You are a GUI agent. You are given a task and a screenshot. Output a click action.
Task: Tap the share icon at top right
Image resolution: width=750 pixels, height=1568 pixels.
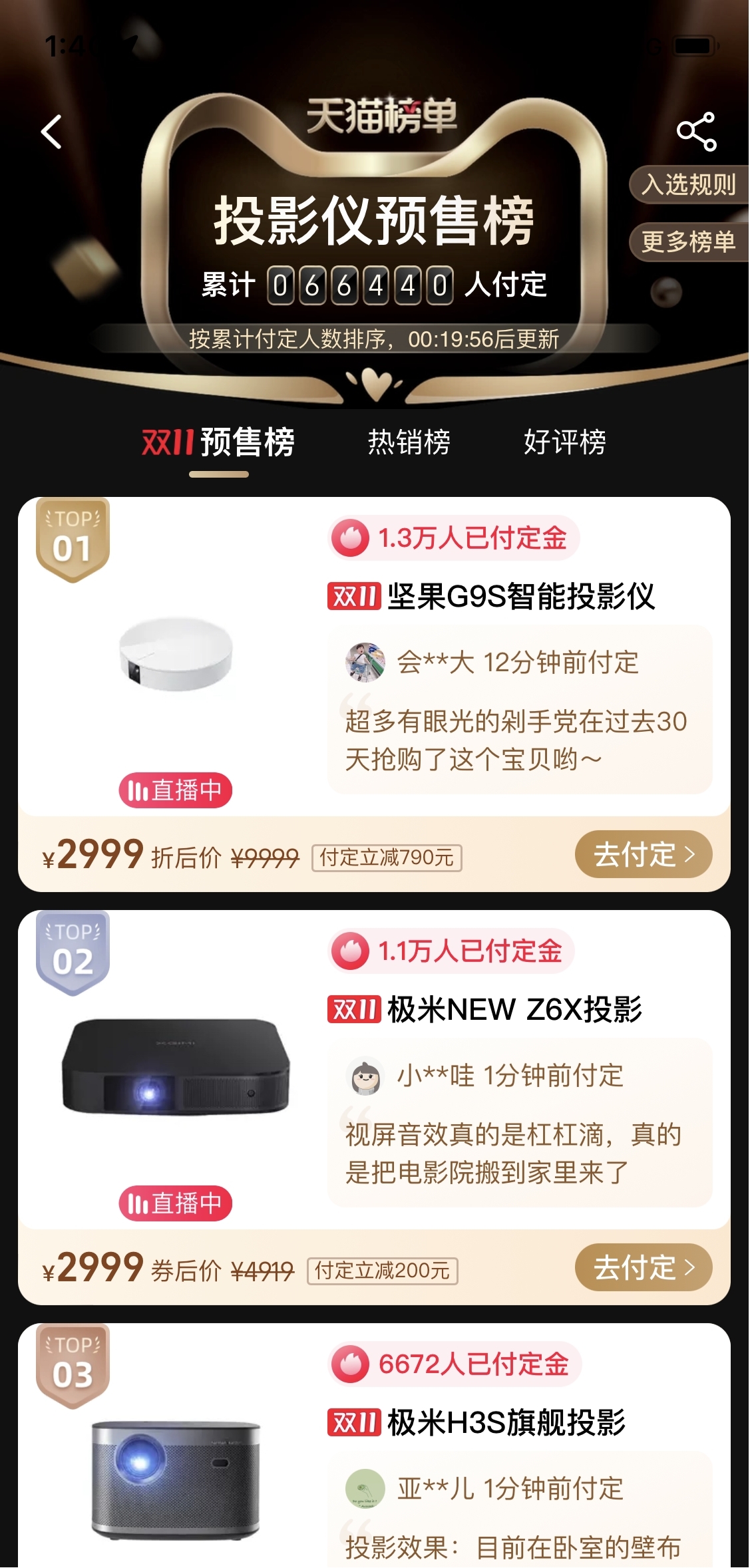tap(697, 132)
